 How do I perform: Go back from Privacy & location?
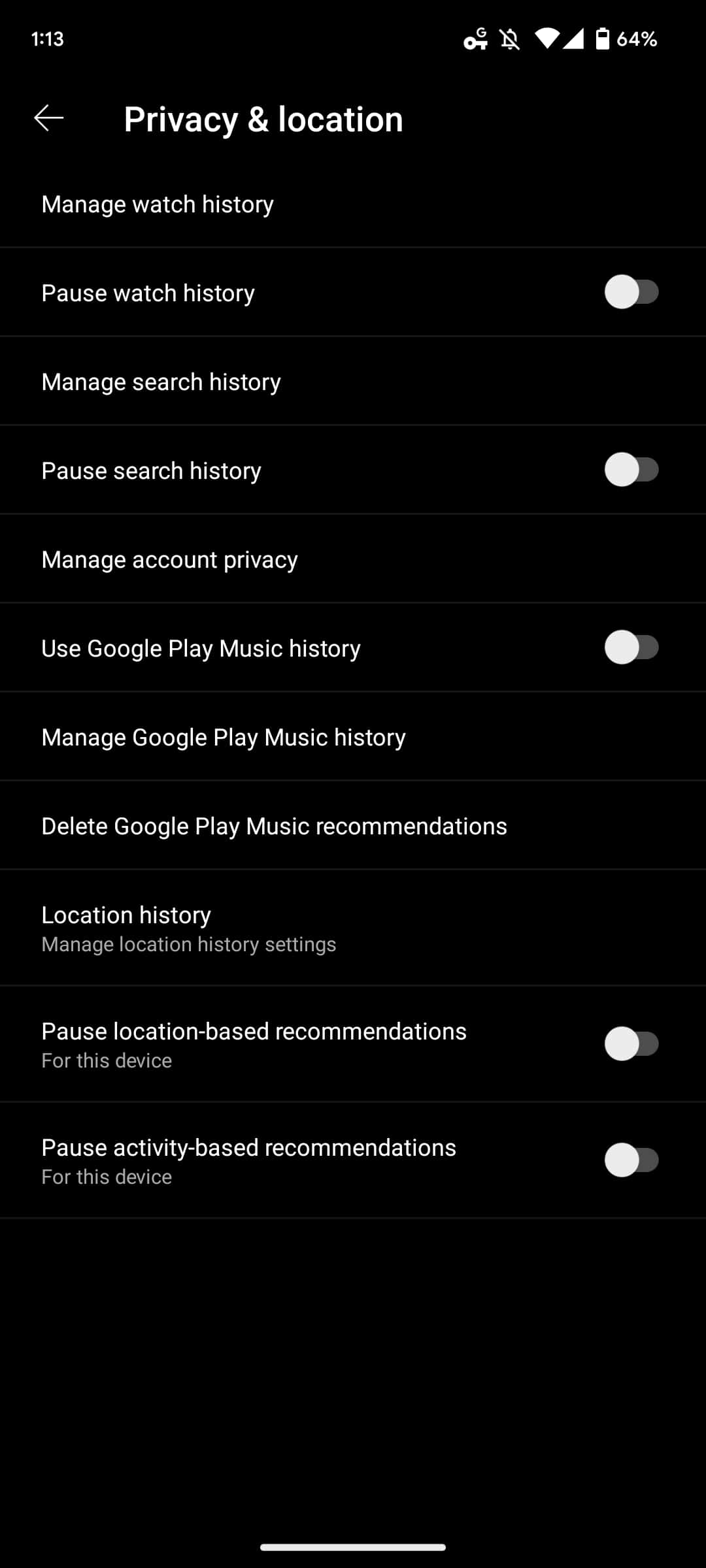[x=49, y=118]
